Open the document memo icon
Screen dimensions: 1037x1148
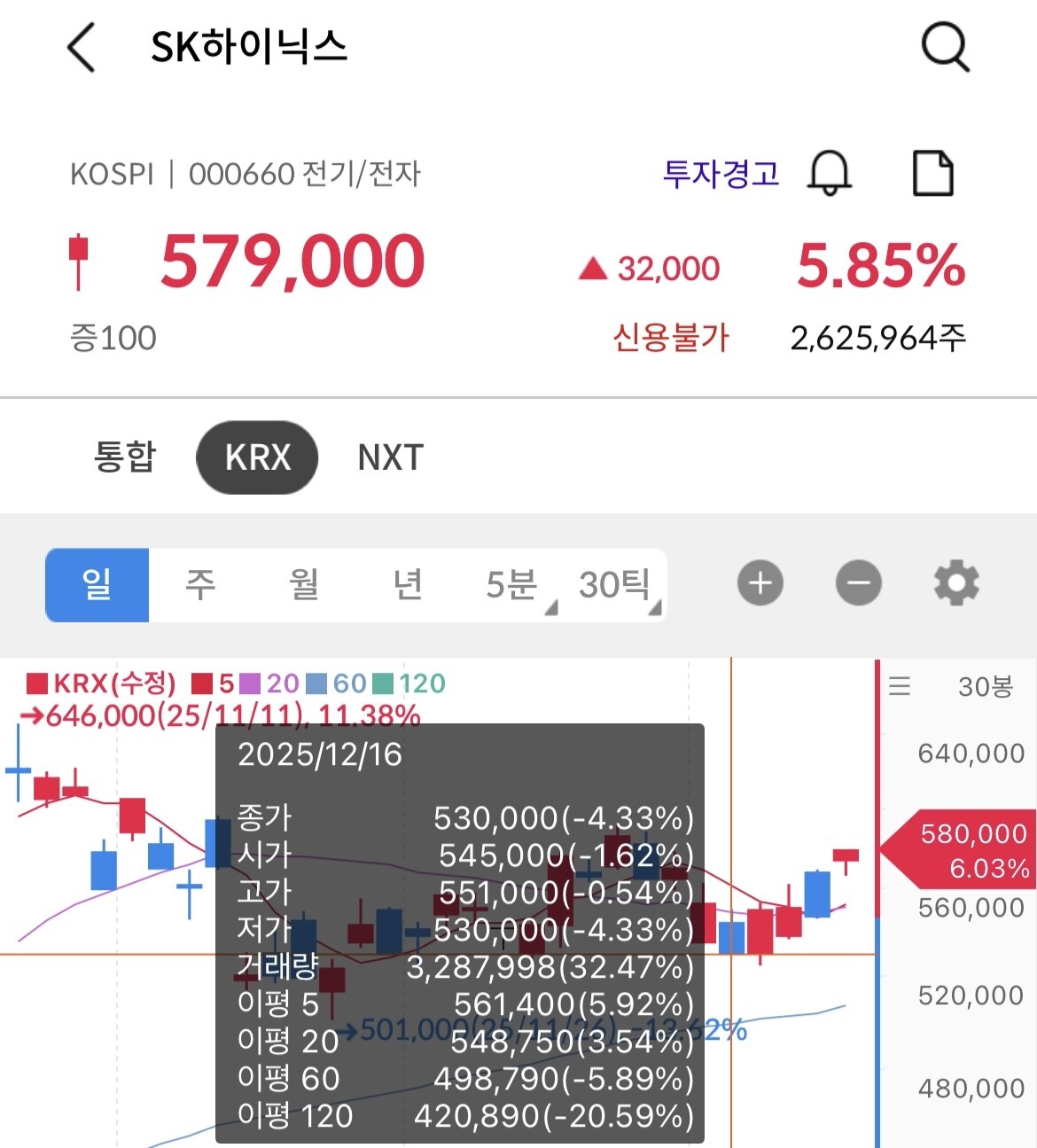pos(933,172)
